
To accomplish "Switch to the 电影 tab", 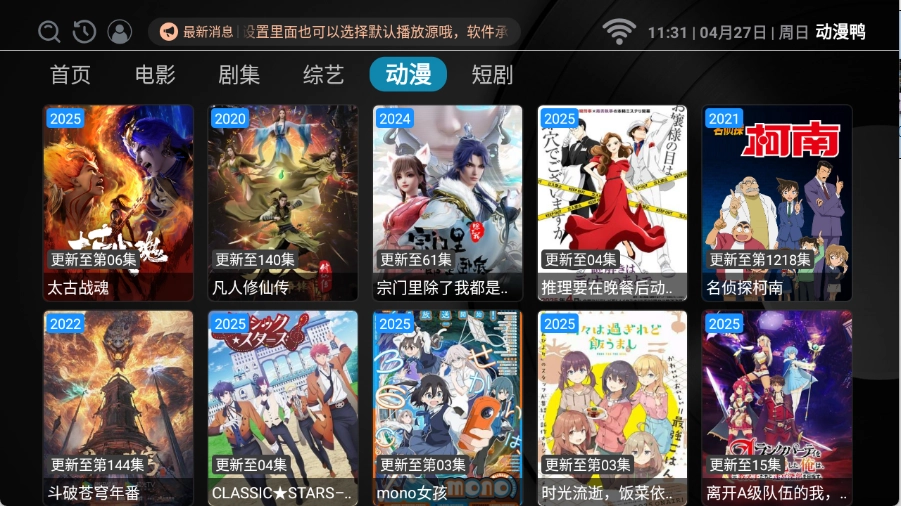I will tap(155, 75).
